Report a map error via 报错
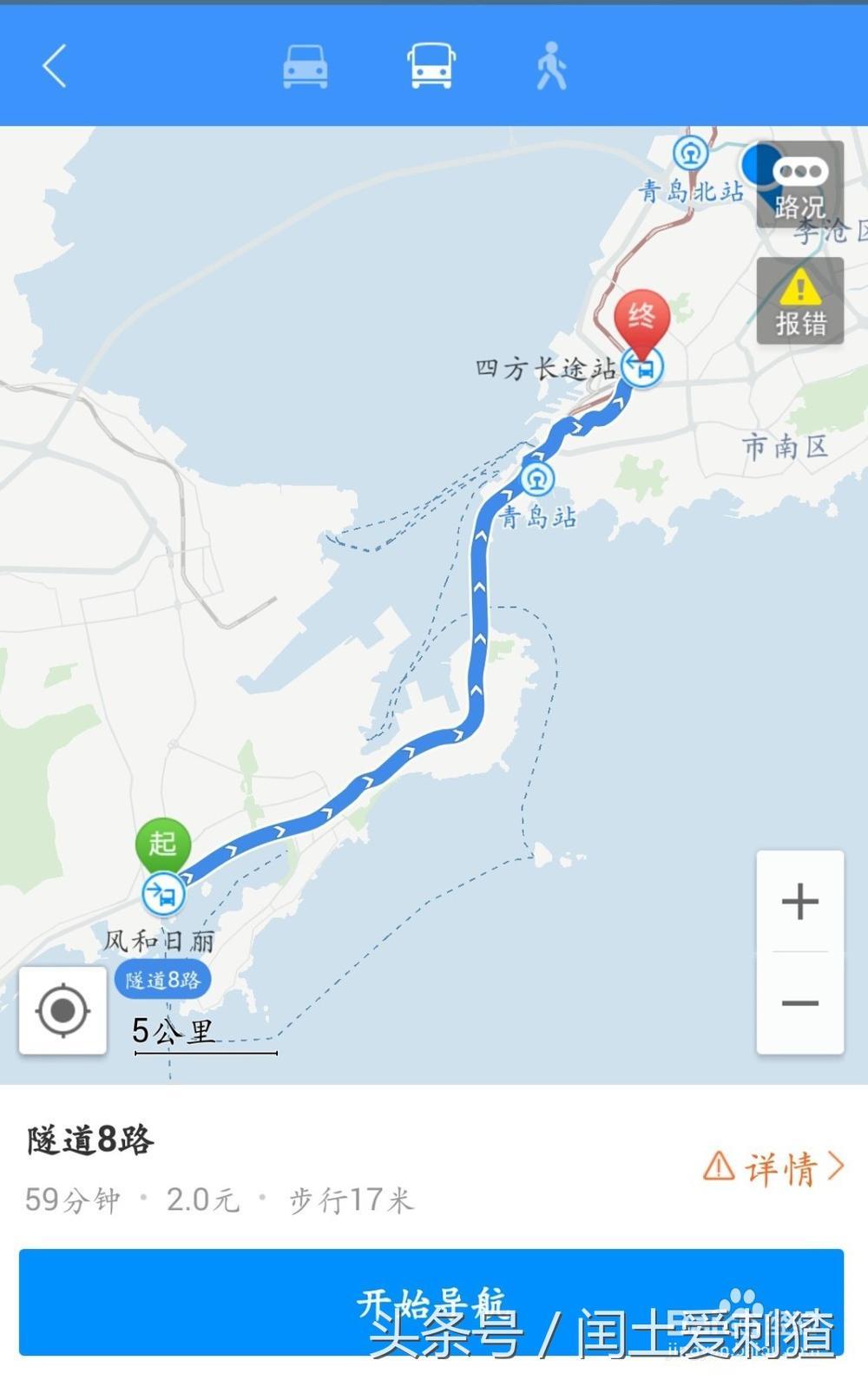 pos(799,301)
